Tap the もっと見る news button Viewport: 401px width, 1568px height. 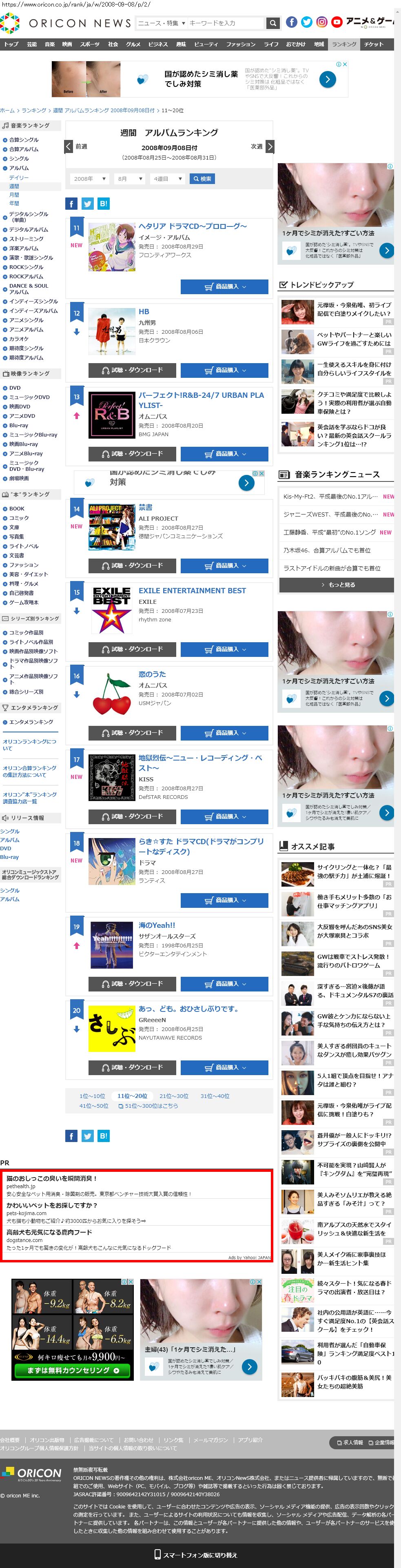pos(337,585)
